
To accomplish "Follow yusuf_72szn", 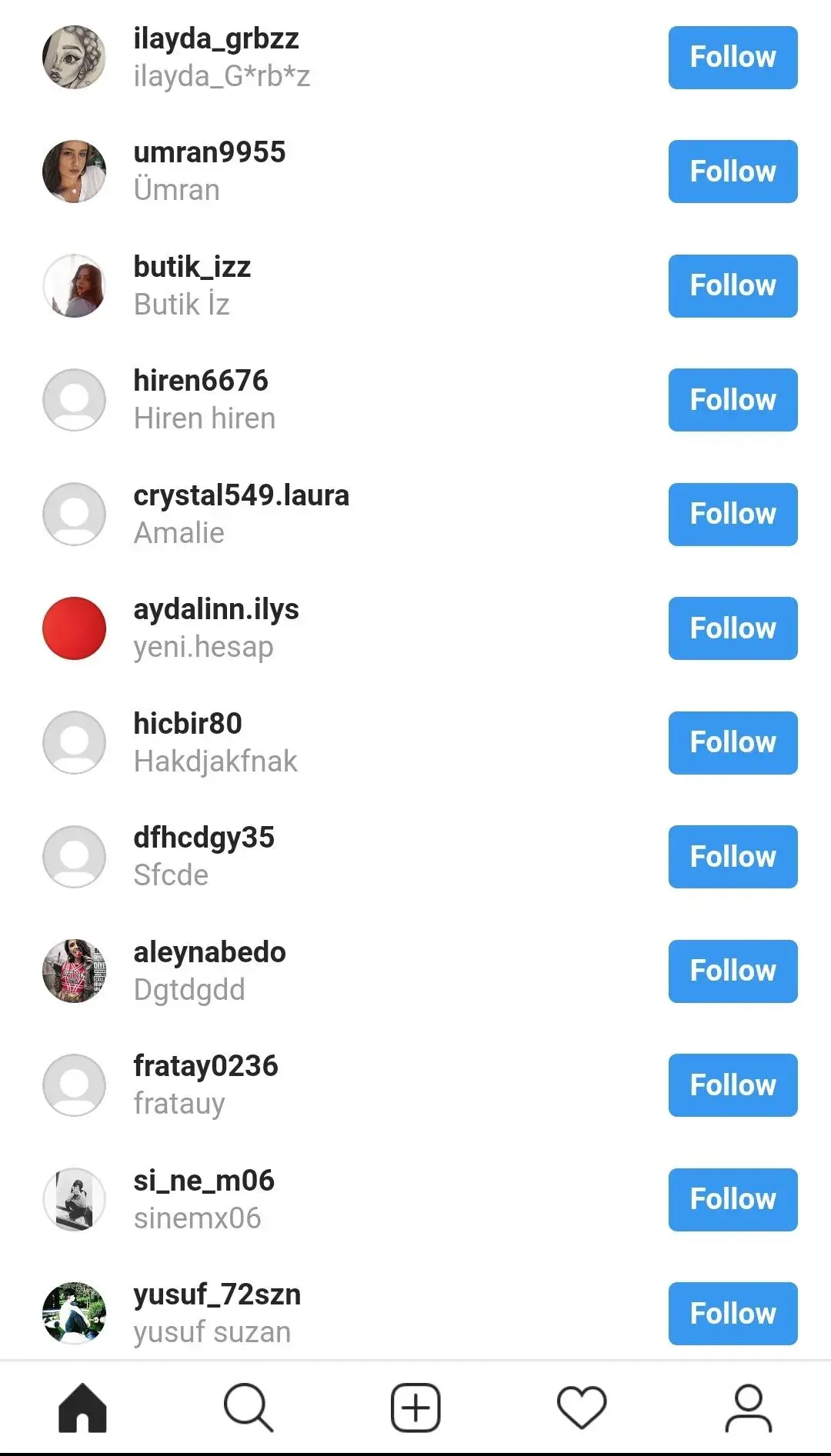I will (x=733, y=1314).
